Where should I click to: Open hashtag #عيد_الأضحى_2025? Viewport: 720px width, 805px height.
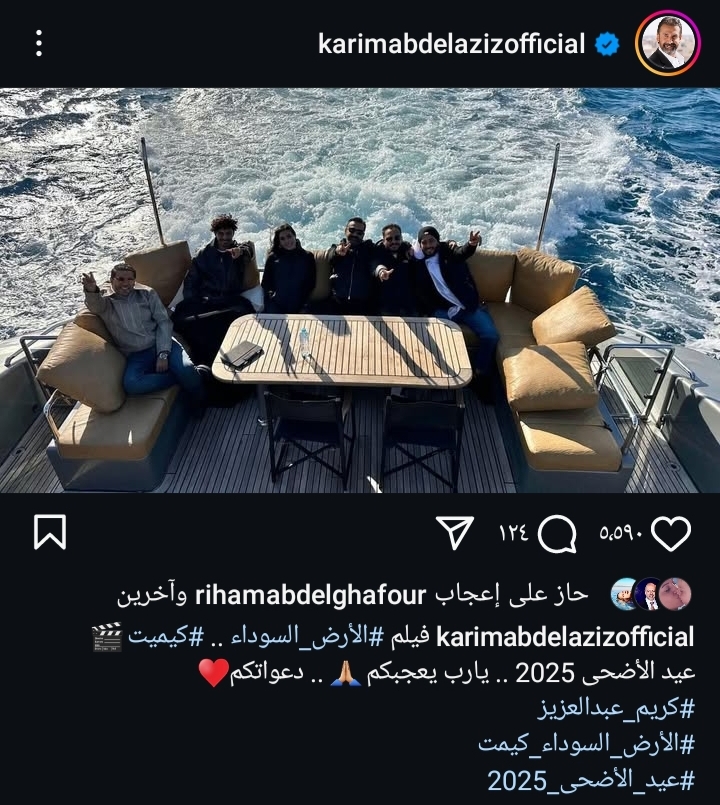pyautogui.click(x=591, y=779)
